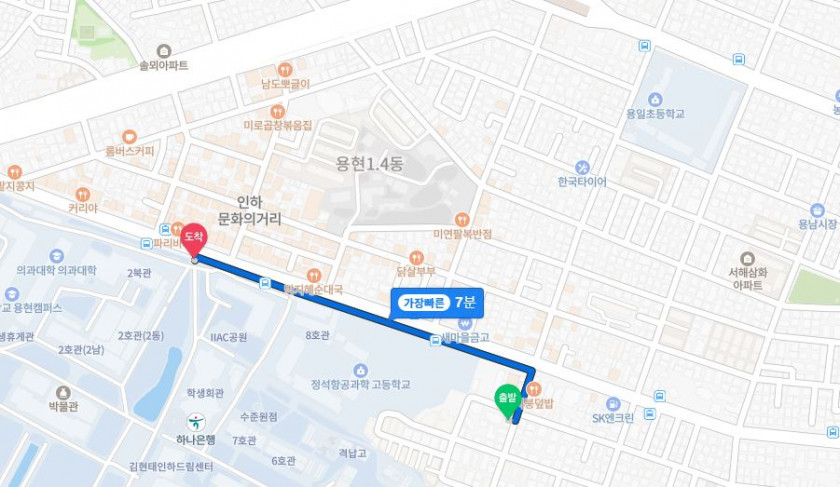Open the 서해삼화 아파트 marker
Screen dimensions: 840x487
coord(747,260)
